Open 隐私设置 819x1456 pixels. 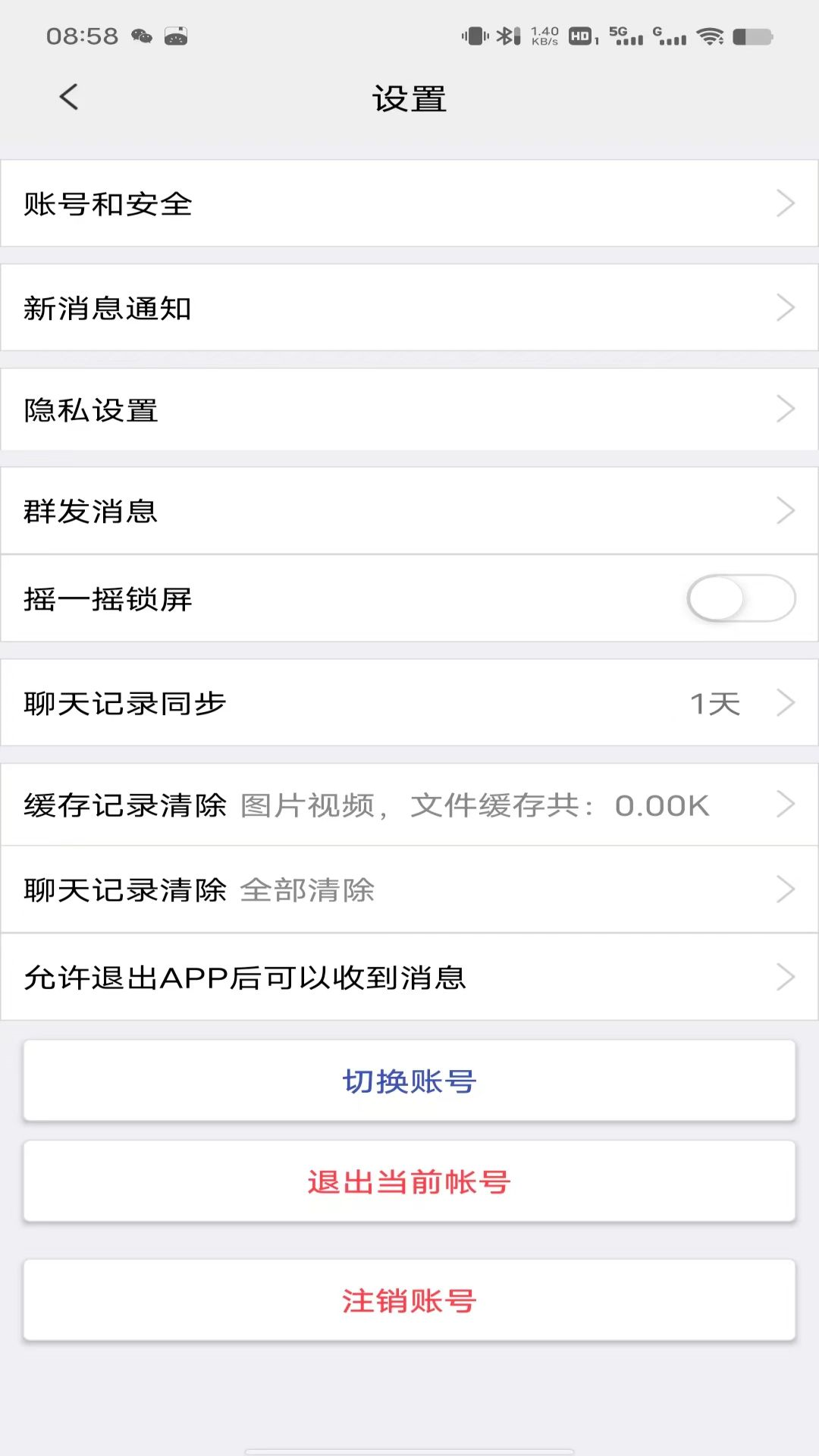pos(409,409)
